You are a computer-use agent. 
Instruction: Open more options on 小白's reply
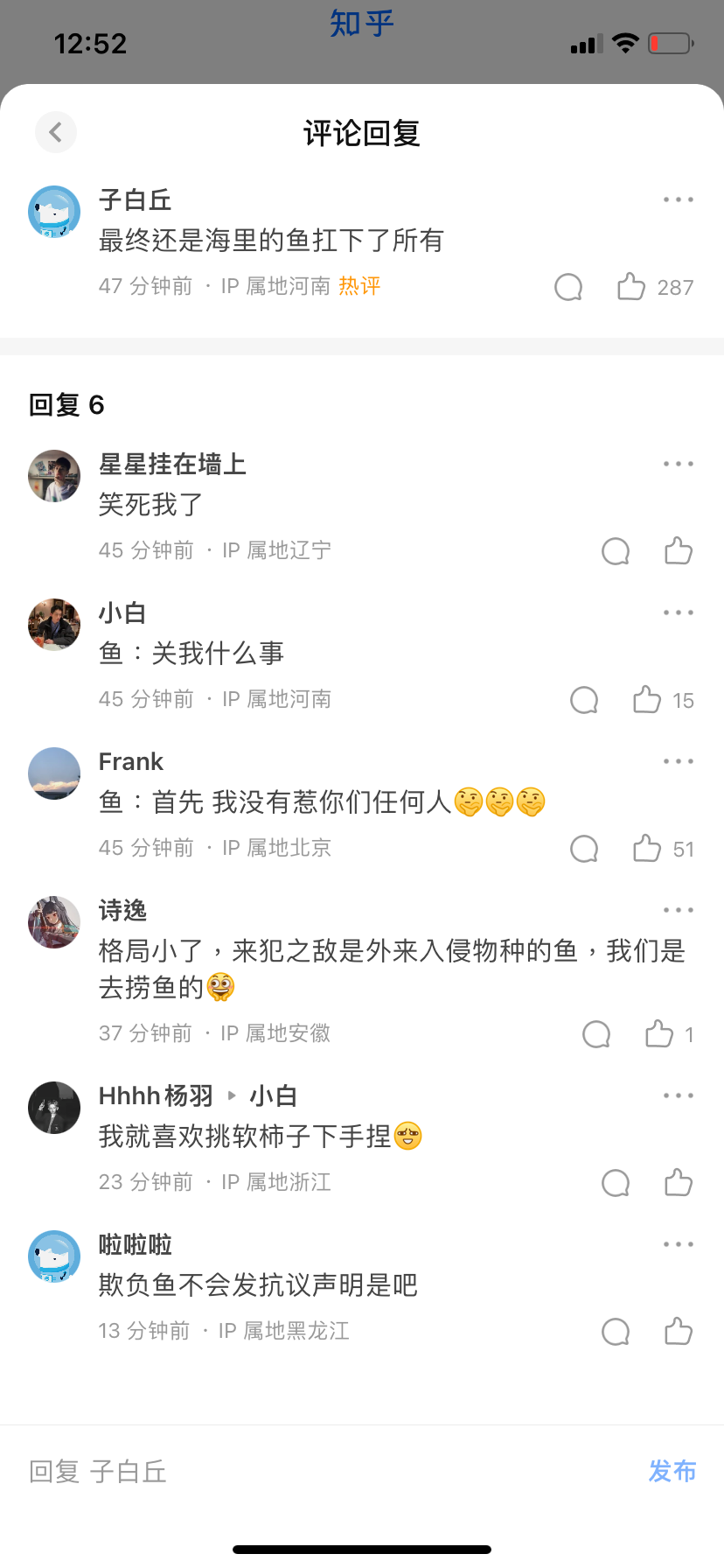pyautogui.click(x=678, y=613)
